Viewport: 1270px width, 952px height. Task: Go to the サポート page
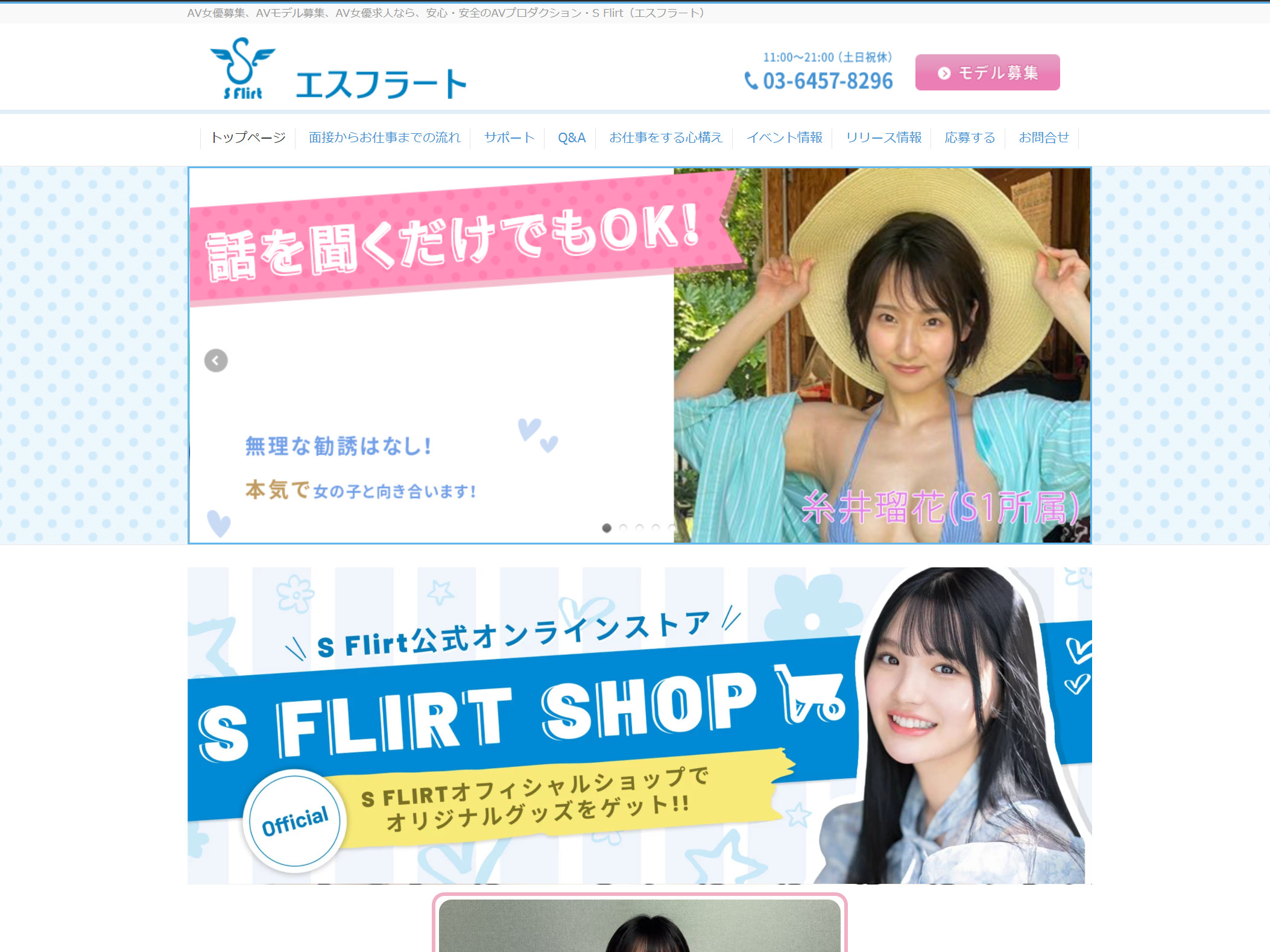[x=509, y=137]
